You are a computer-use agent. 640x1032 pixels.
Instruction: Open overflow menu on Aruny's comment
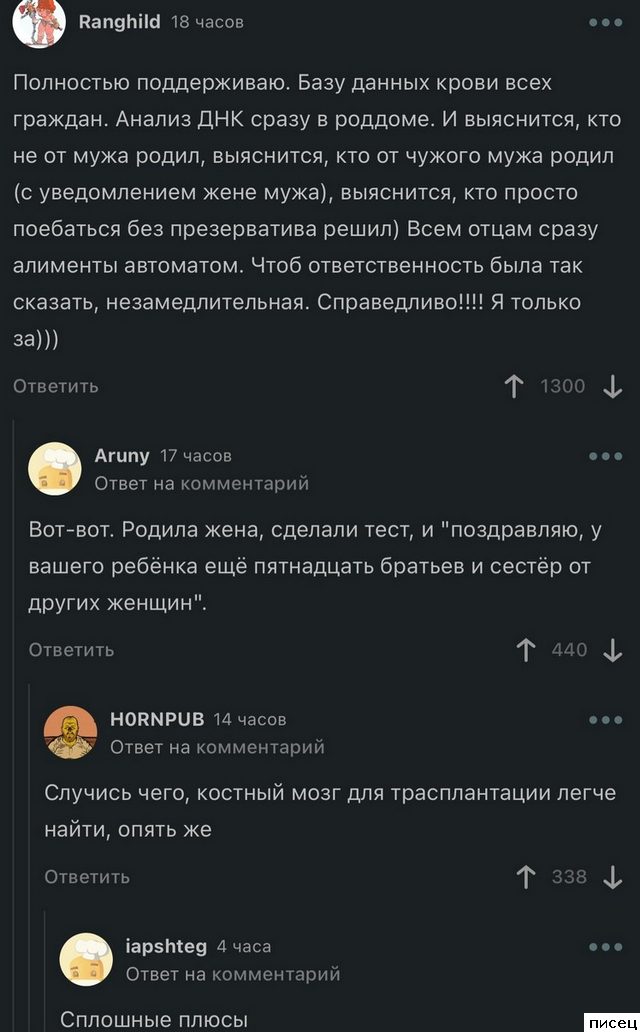click(606, 456)
